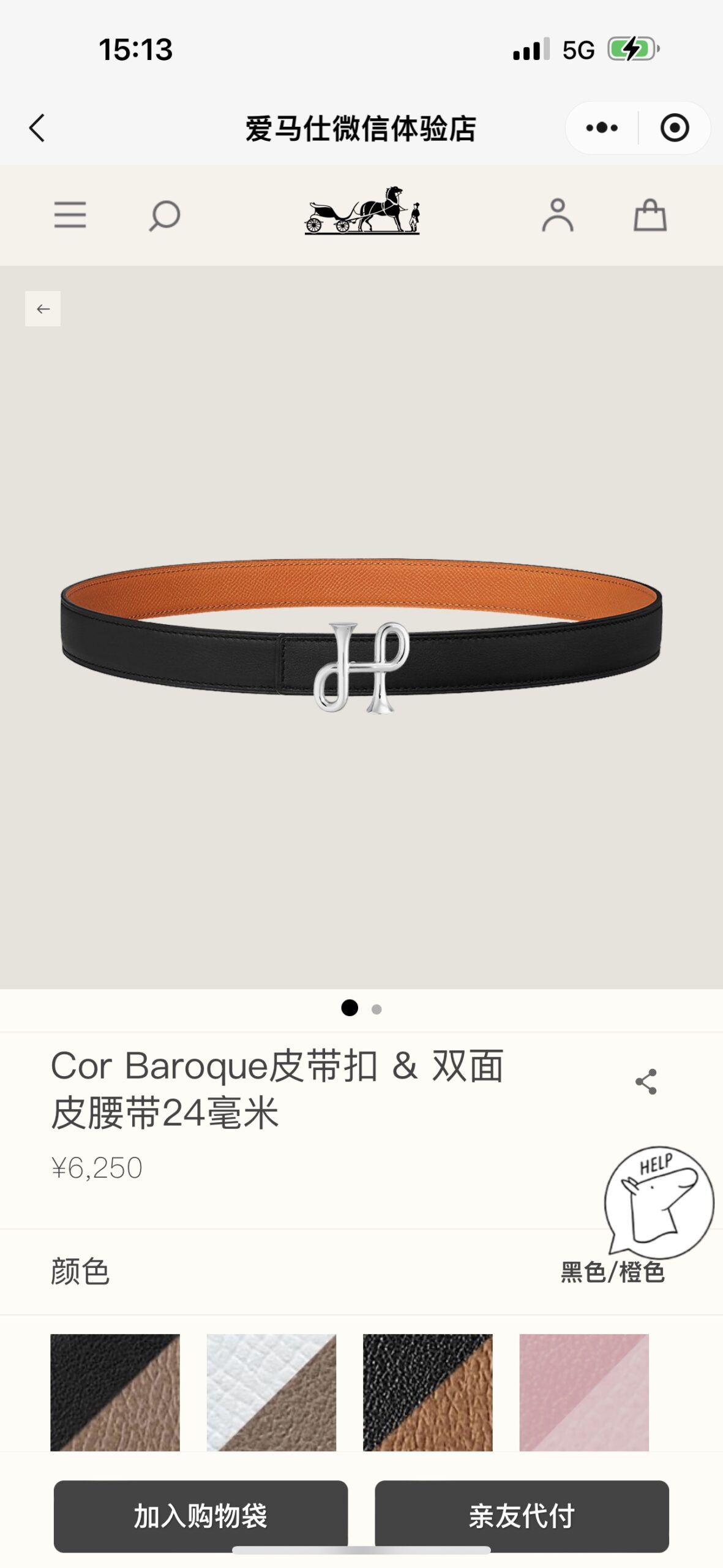Click the Hermès carriage logo
Image resolution: width=723 pixels, height=1568 pixels.
coord(361,214)
